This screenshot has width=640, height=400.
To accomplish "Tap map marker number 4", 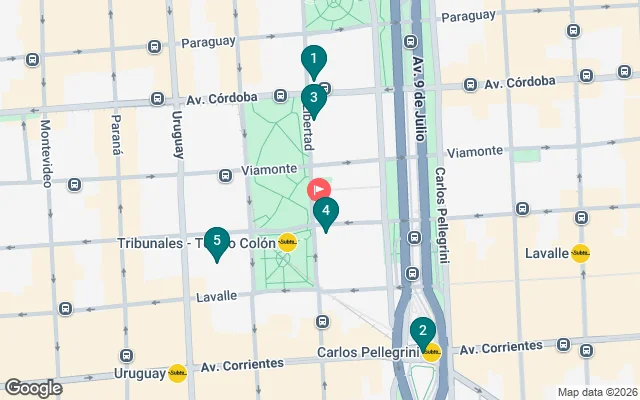I will (325, 212).
